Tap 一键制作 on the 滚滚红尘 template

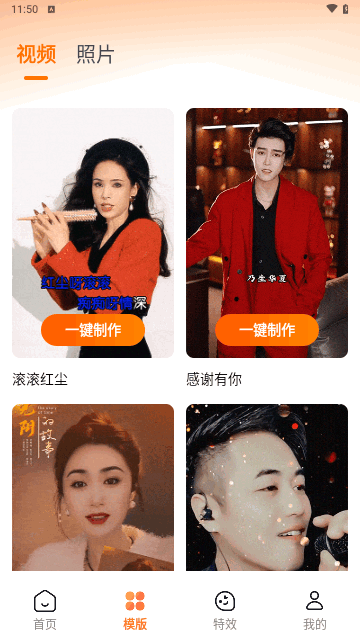tap(93, 330)
